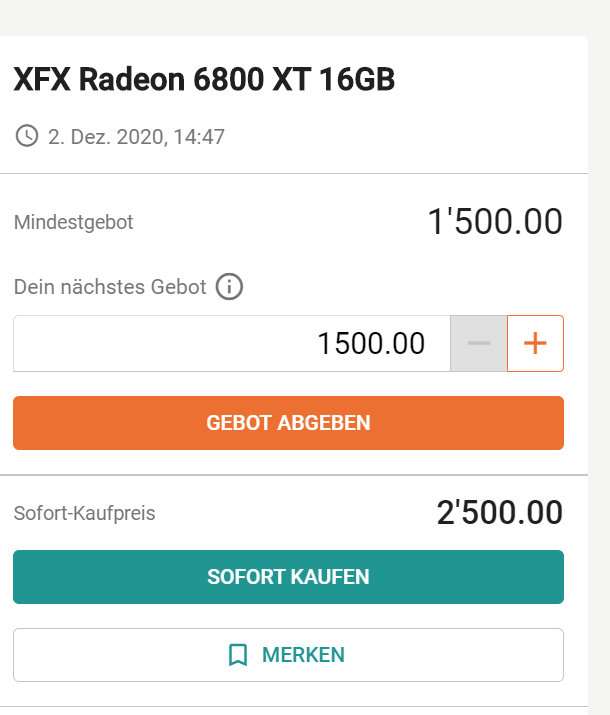610x715 pixels.
Task: Edit the bid amount field showing 1500.00
Action: [x=232, y=343]
